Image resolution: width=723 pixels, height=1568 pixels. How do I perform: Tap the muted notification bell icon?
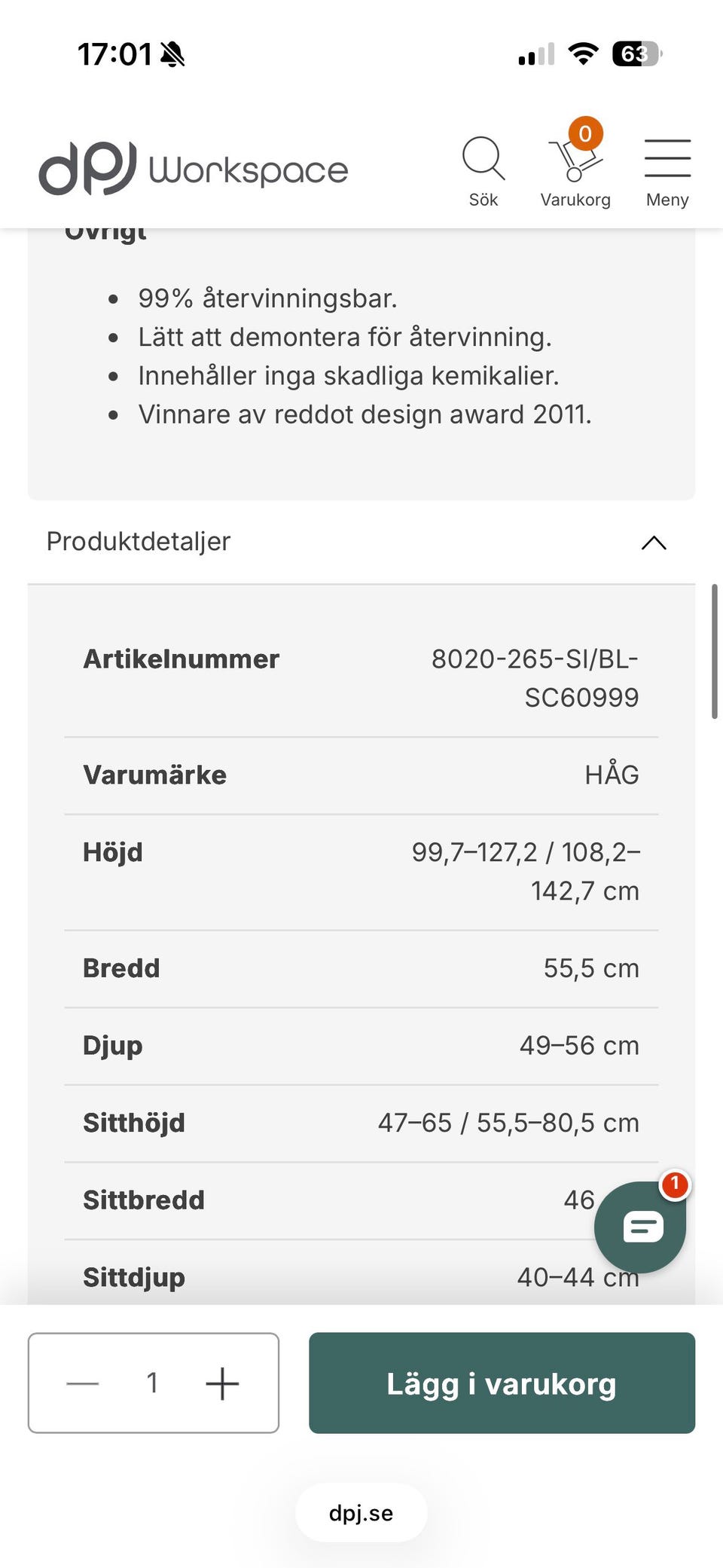174,54
